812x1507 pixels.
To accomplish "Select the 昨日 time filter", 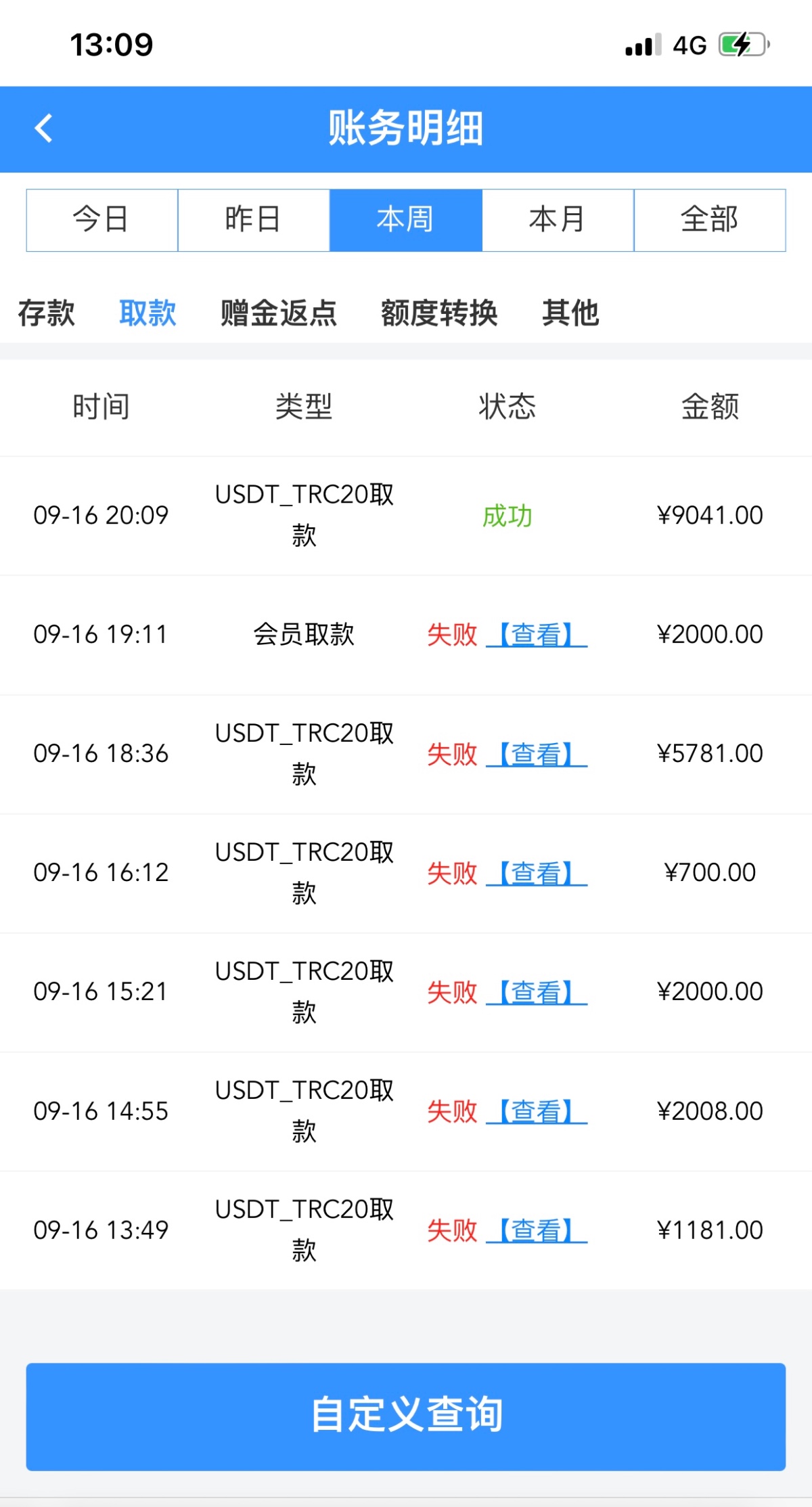I will pos(253,220).
